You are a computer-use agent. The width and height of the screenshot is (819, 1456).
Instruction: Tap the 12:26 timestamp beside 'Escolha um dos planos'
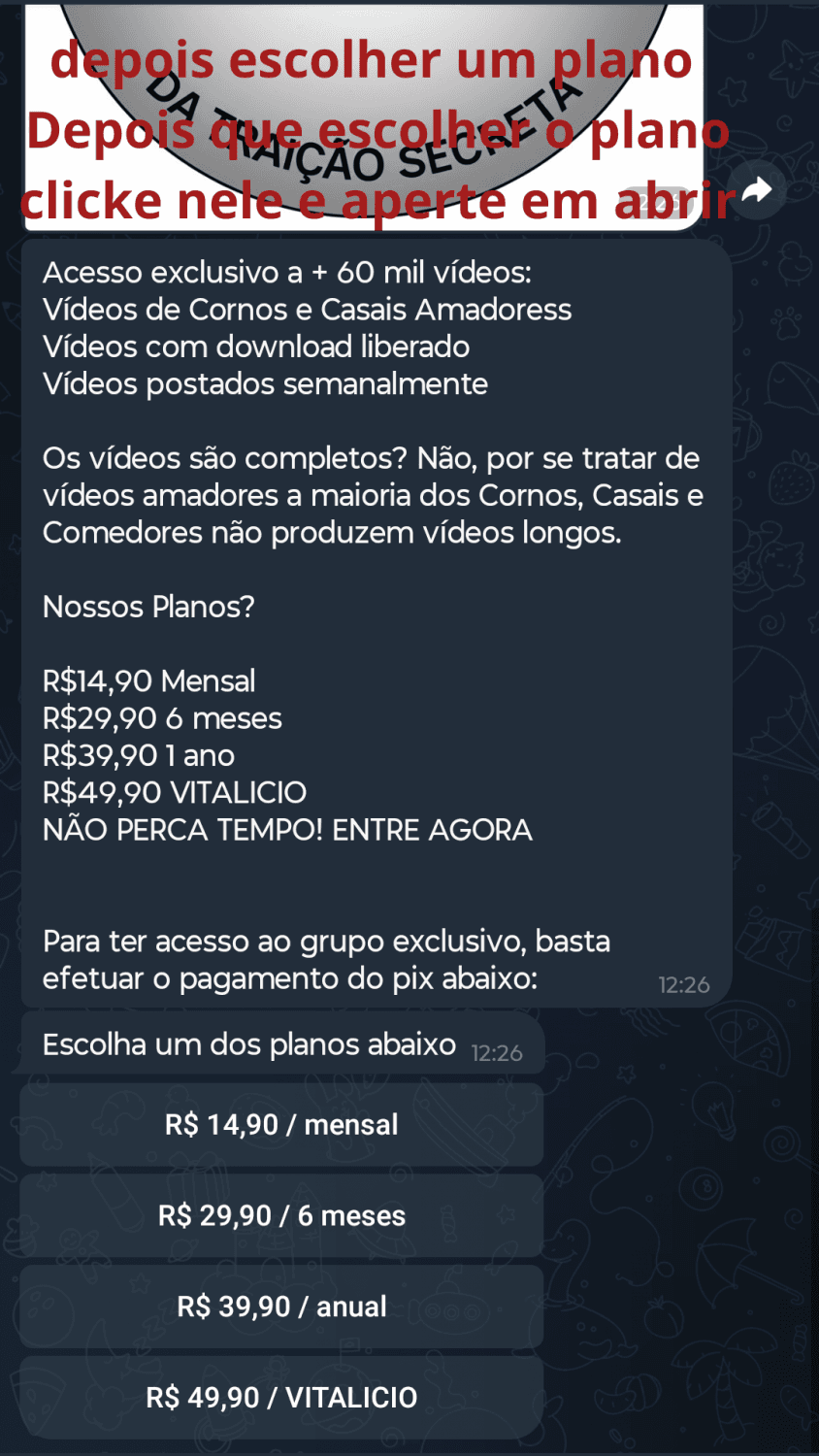click(x=497, y=1051)
